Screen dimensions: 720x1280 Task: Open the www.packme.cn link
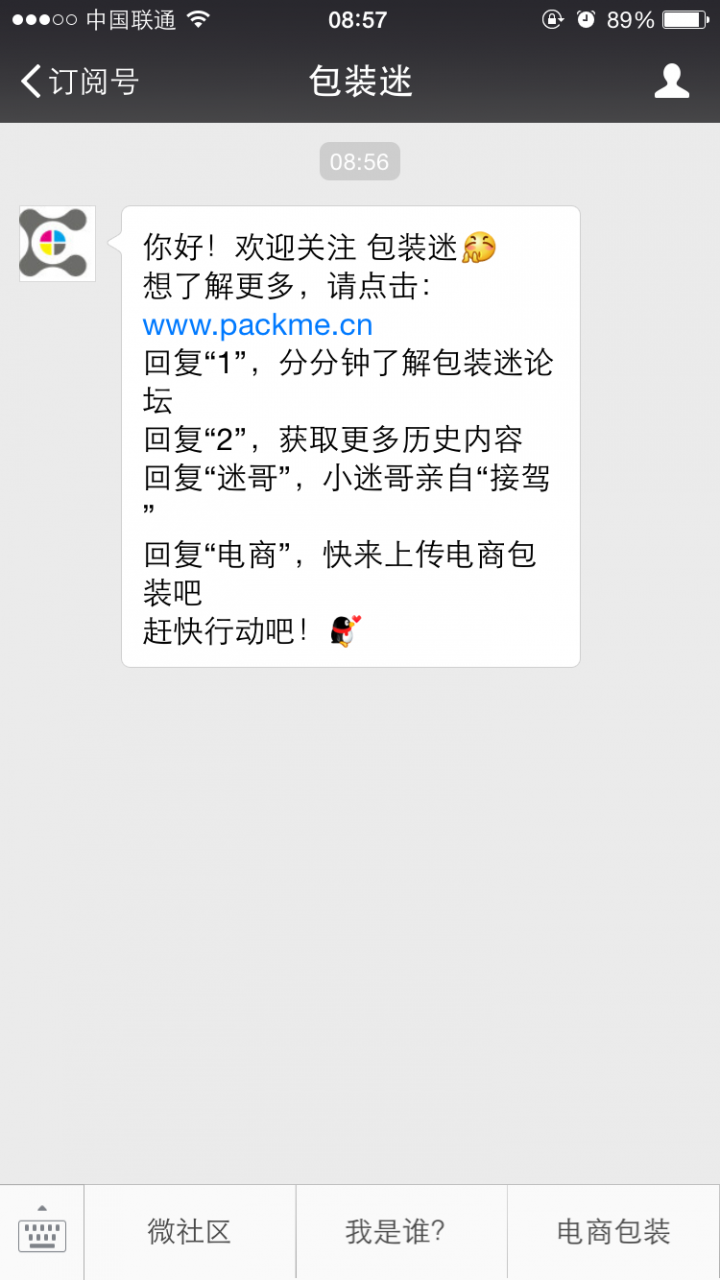256,323
